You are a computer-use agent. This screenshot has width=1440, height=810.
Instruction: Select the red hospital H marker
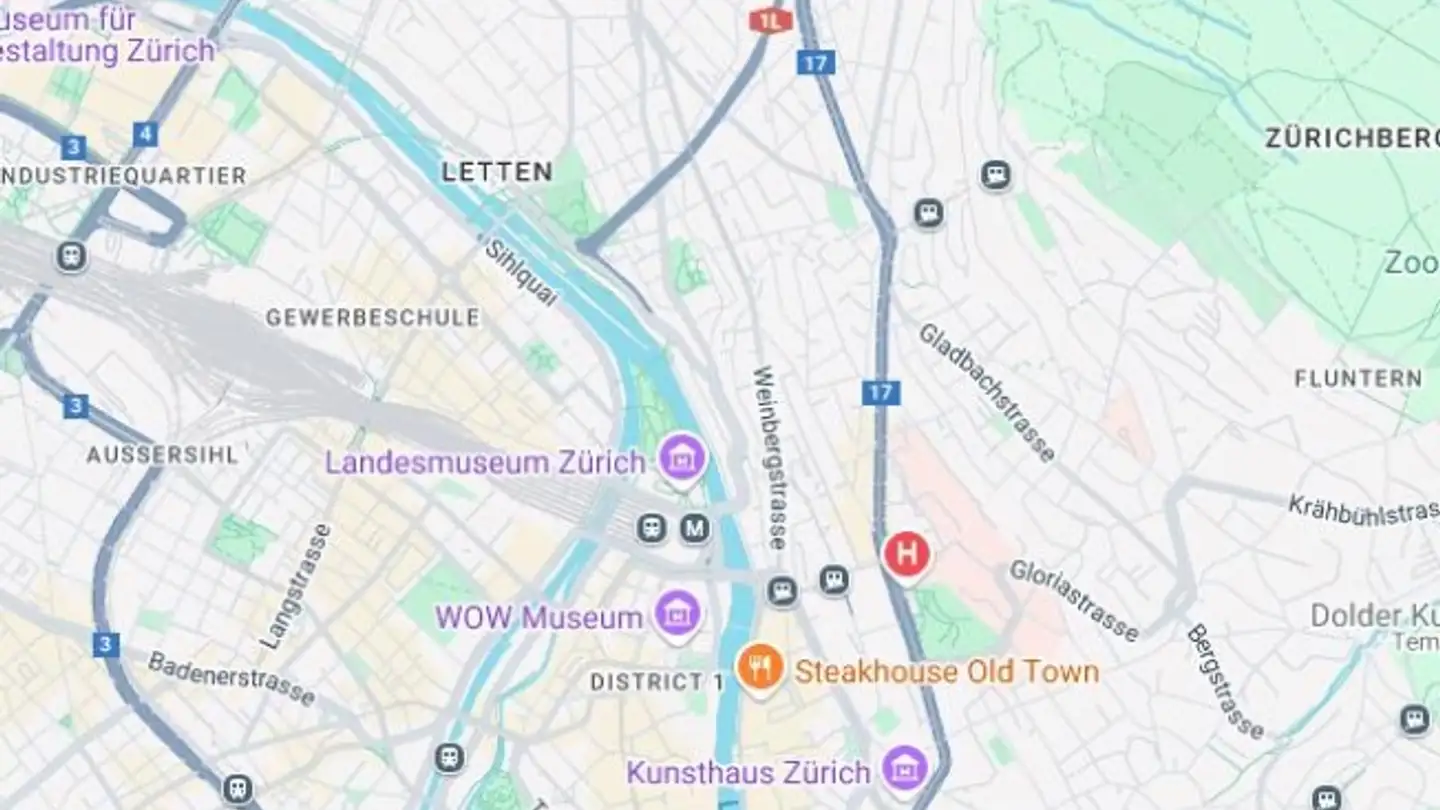point(907,554)
